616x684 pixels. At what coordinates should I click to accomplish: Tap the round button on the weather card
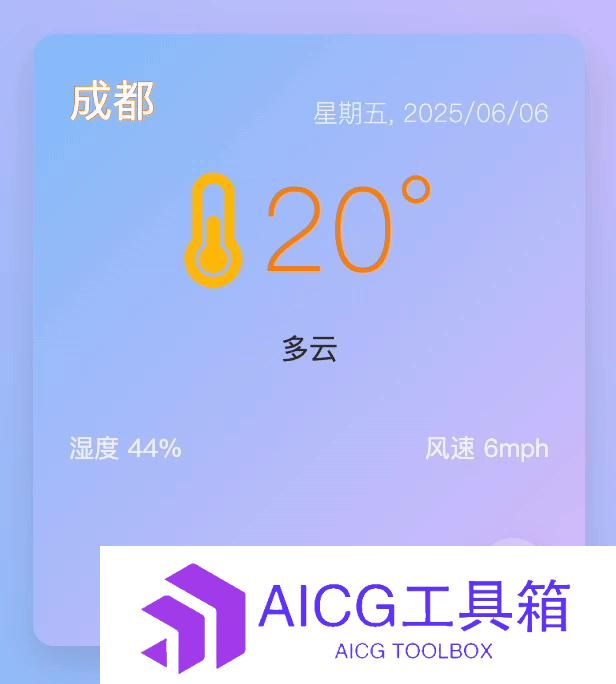514,544
